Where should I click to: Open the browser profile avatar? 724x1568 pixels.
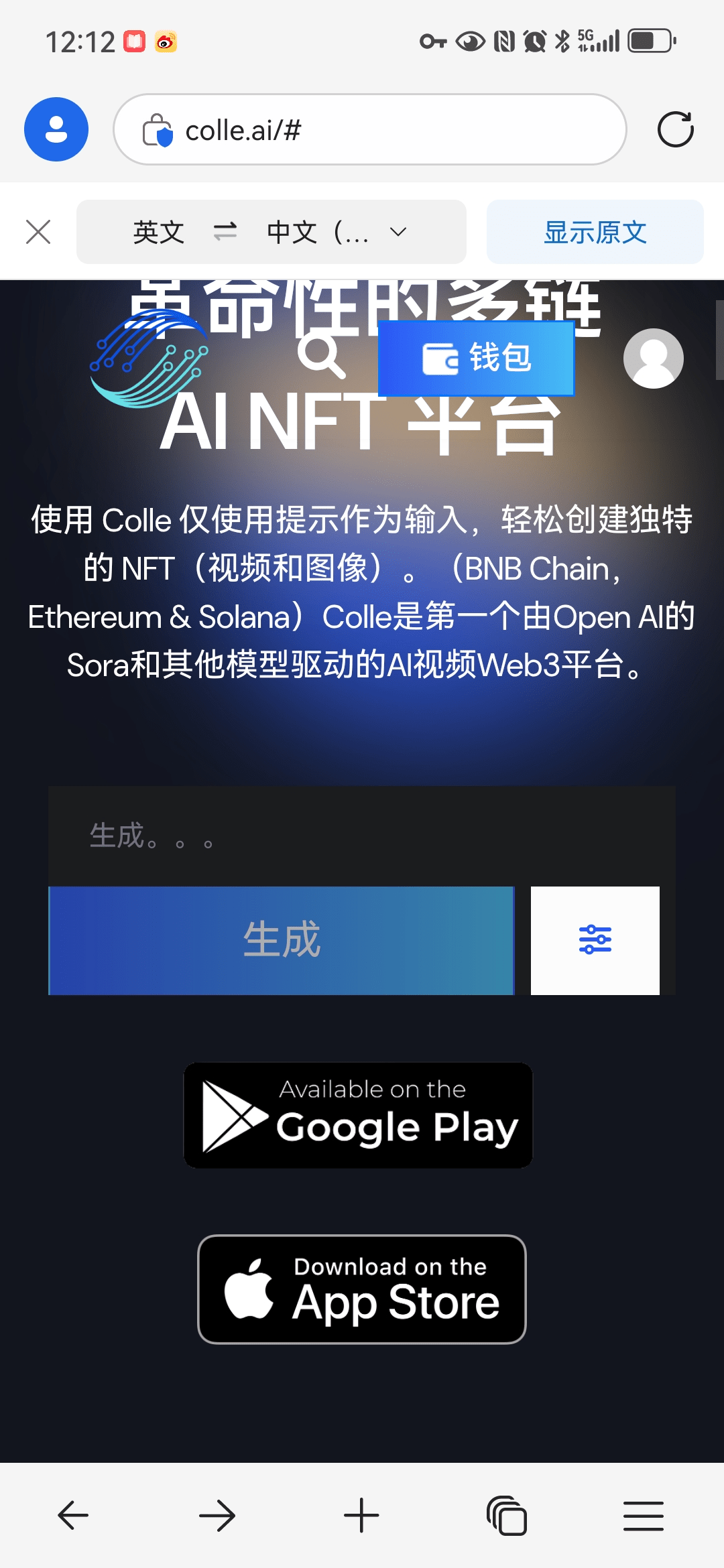56,129
